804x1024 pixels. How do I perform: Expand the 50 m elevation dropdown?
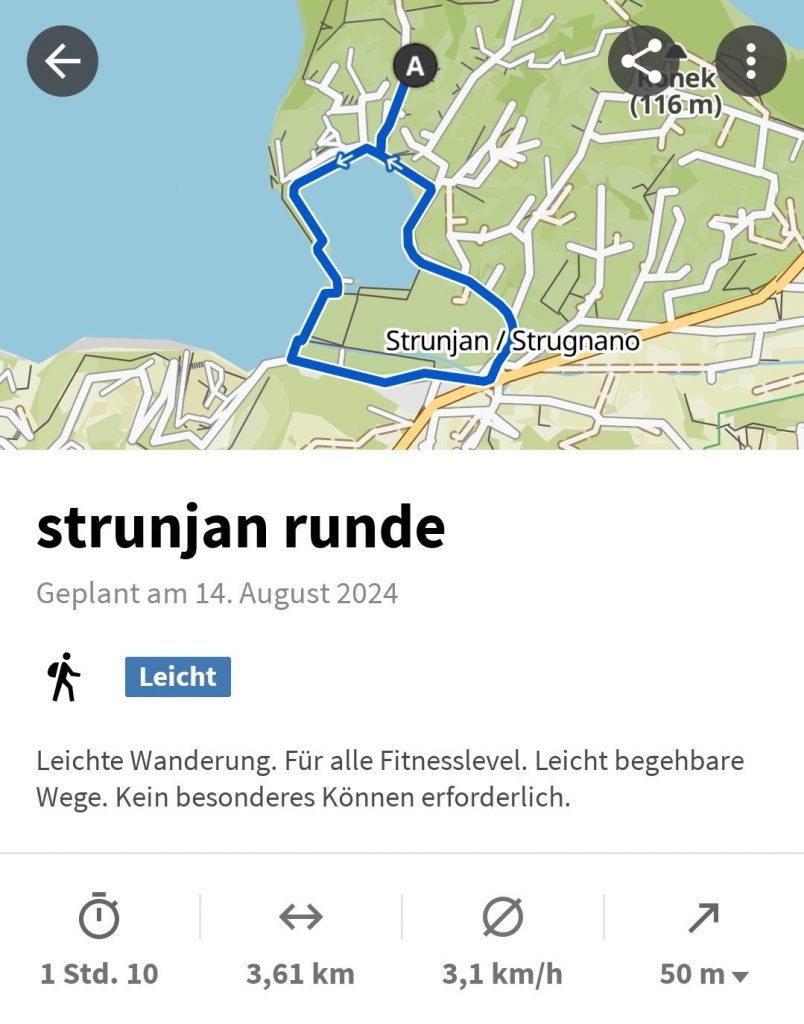pyautogui.click(x=705, y=974)
